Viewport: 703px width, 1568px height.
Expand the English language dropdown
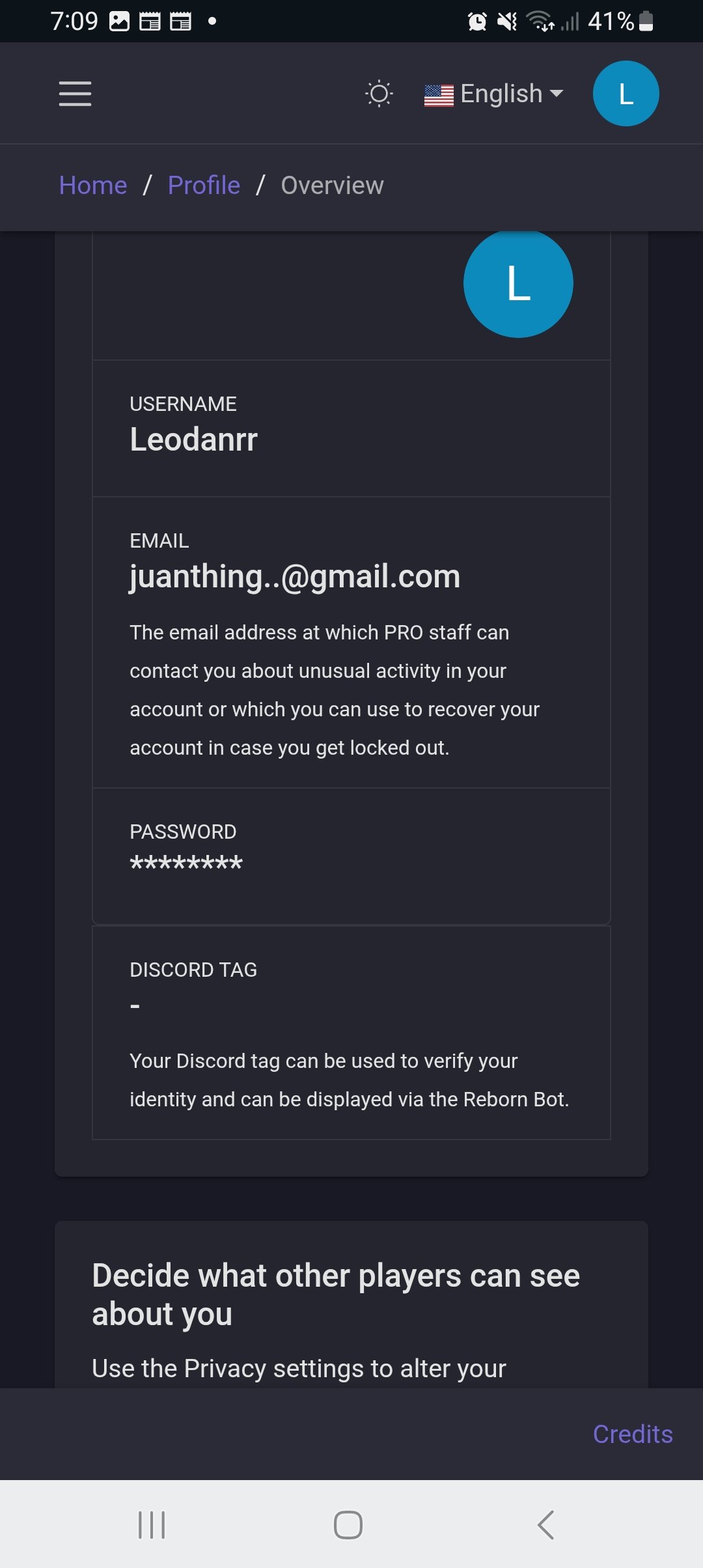(494, 94)
